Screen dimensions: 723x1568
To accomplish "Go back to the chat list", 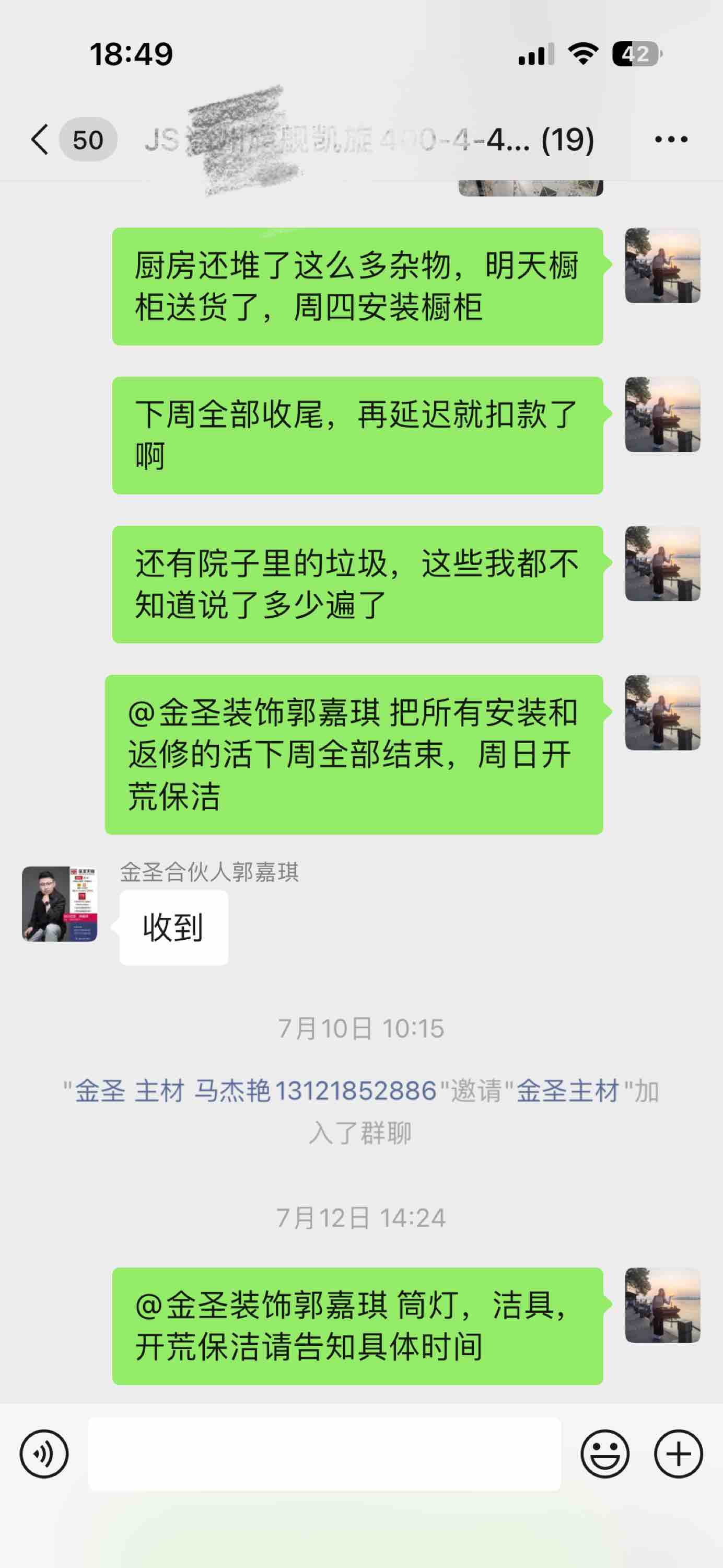I will point(40,140).
